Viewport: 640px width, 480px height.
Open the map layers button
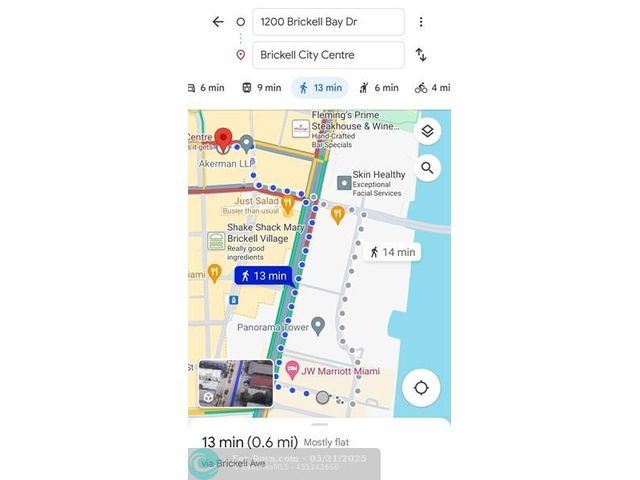[427, 132]
